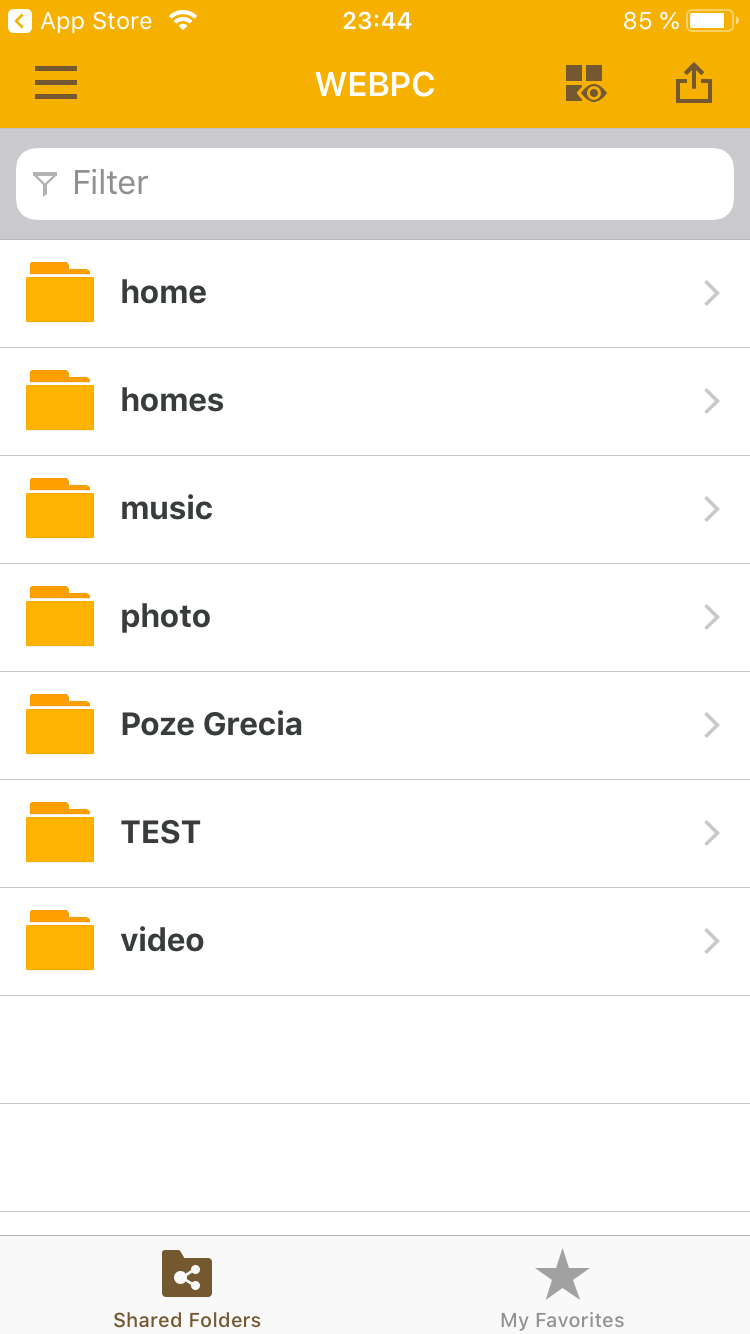
Task: Open the TEST folder
Action: click(x=375, y=833)
